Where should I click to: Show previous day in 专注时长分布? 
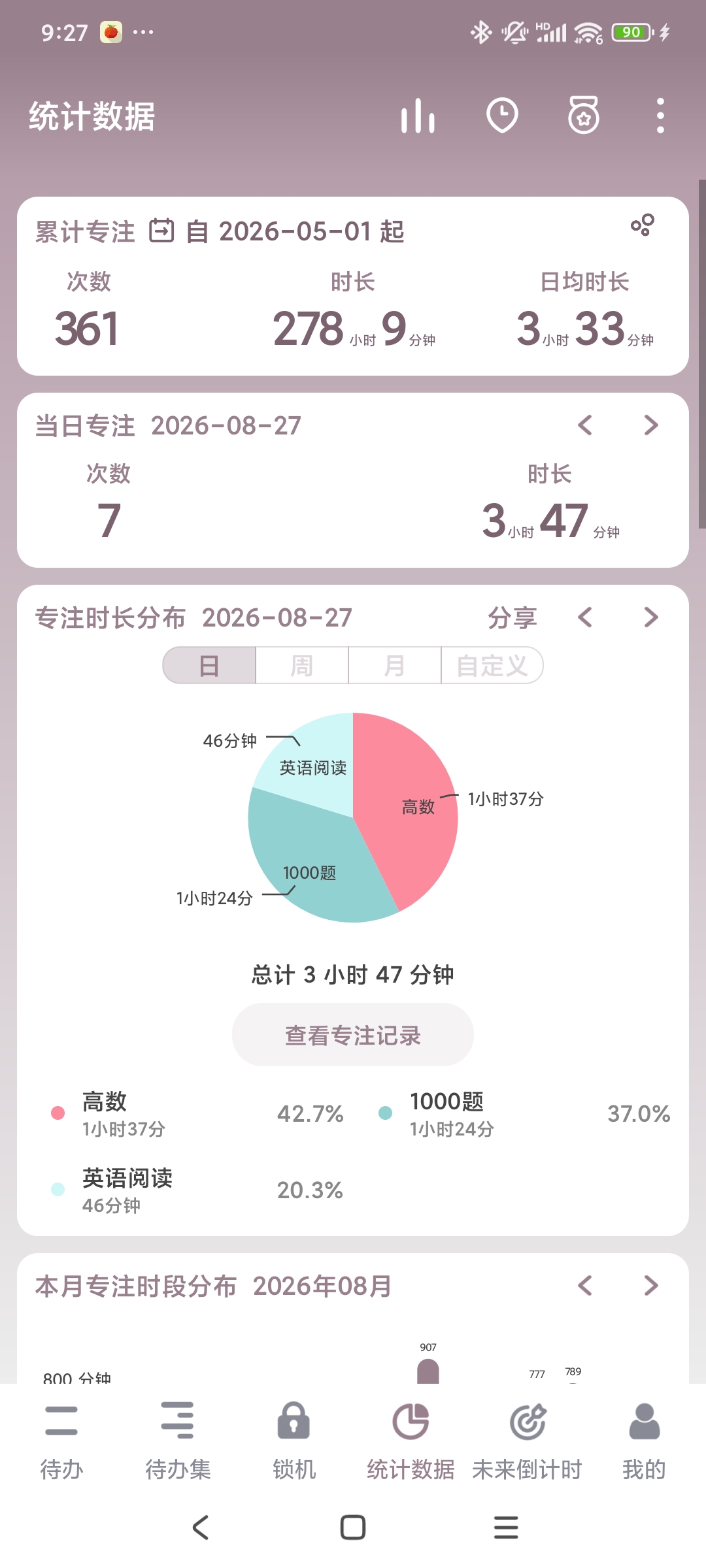(x=585, y=617)
